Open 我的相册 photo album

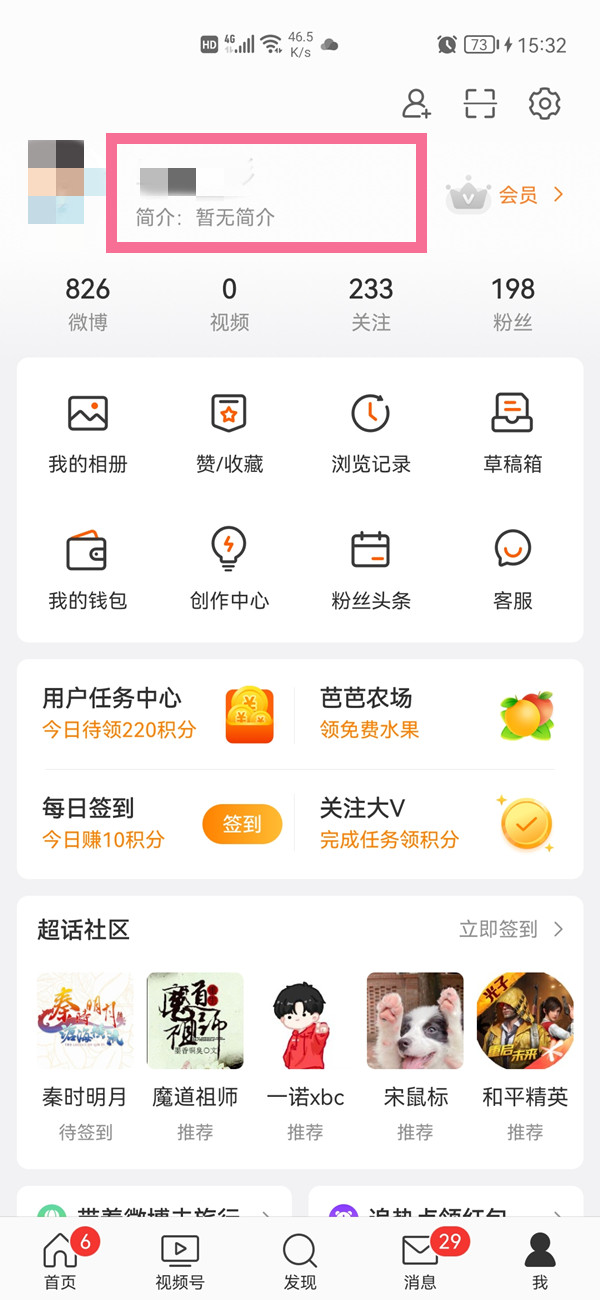point(88,433)
